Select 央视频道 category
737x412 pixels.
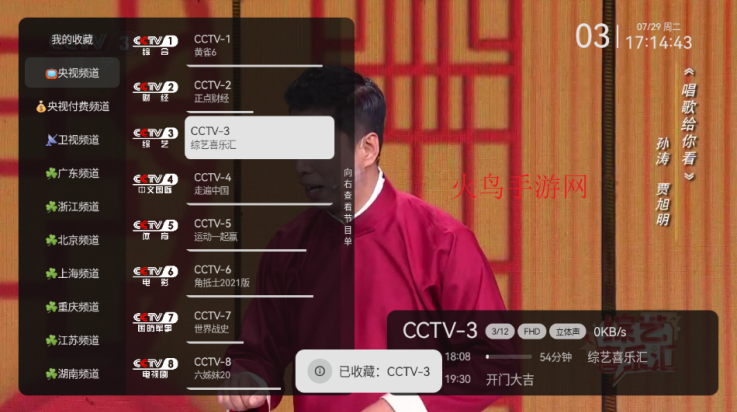point(72,73)
